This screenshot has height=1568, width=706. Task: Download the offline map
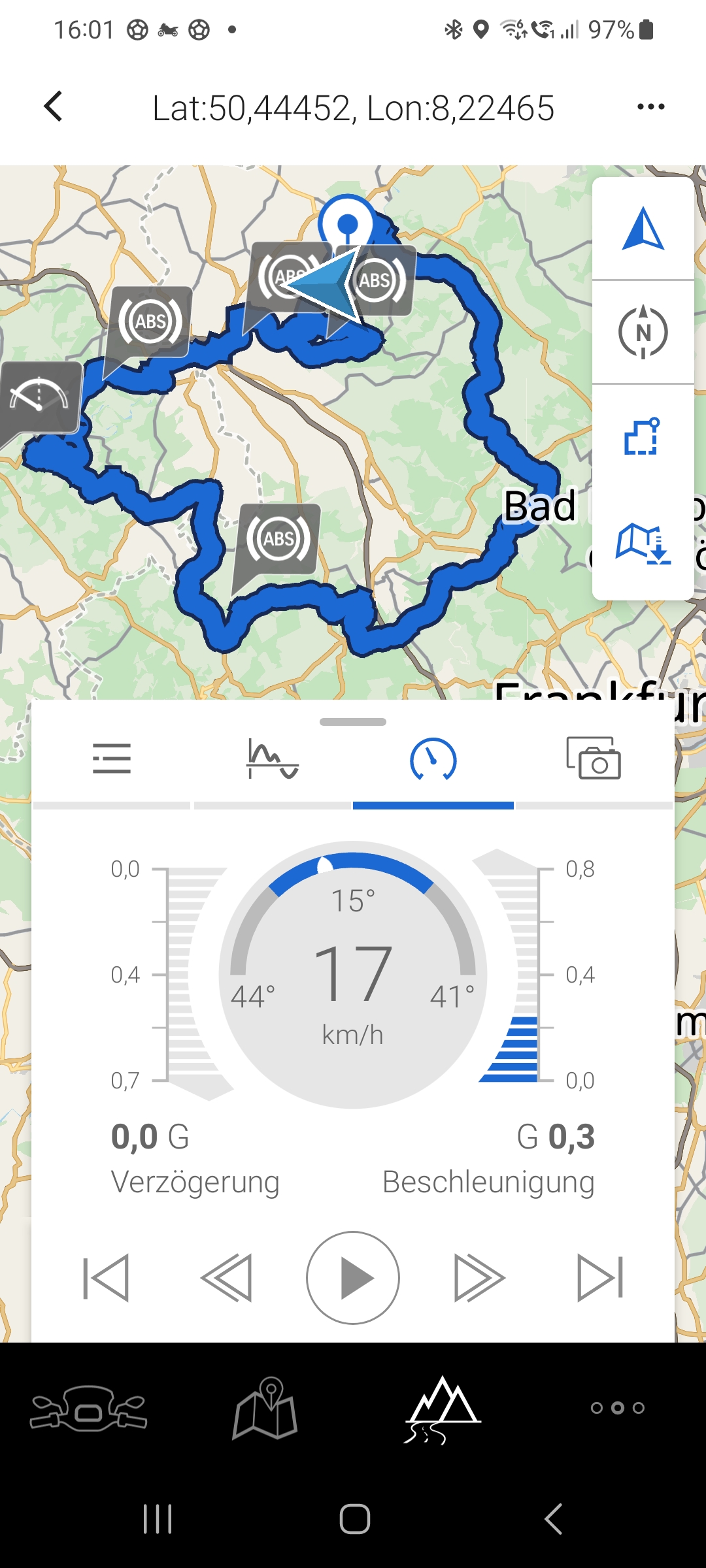[643, 543]
